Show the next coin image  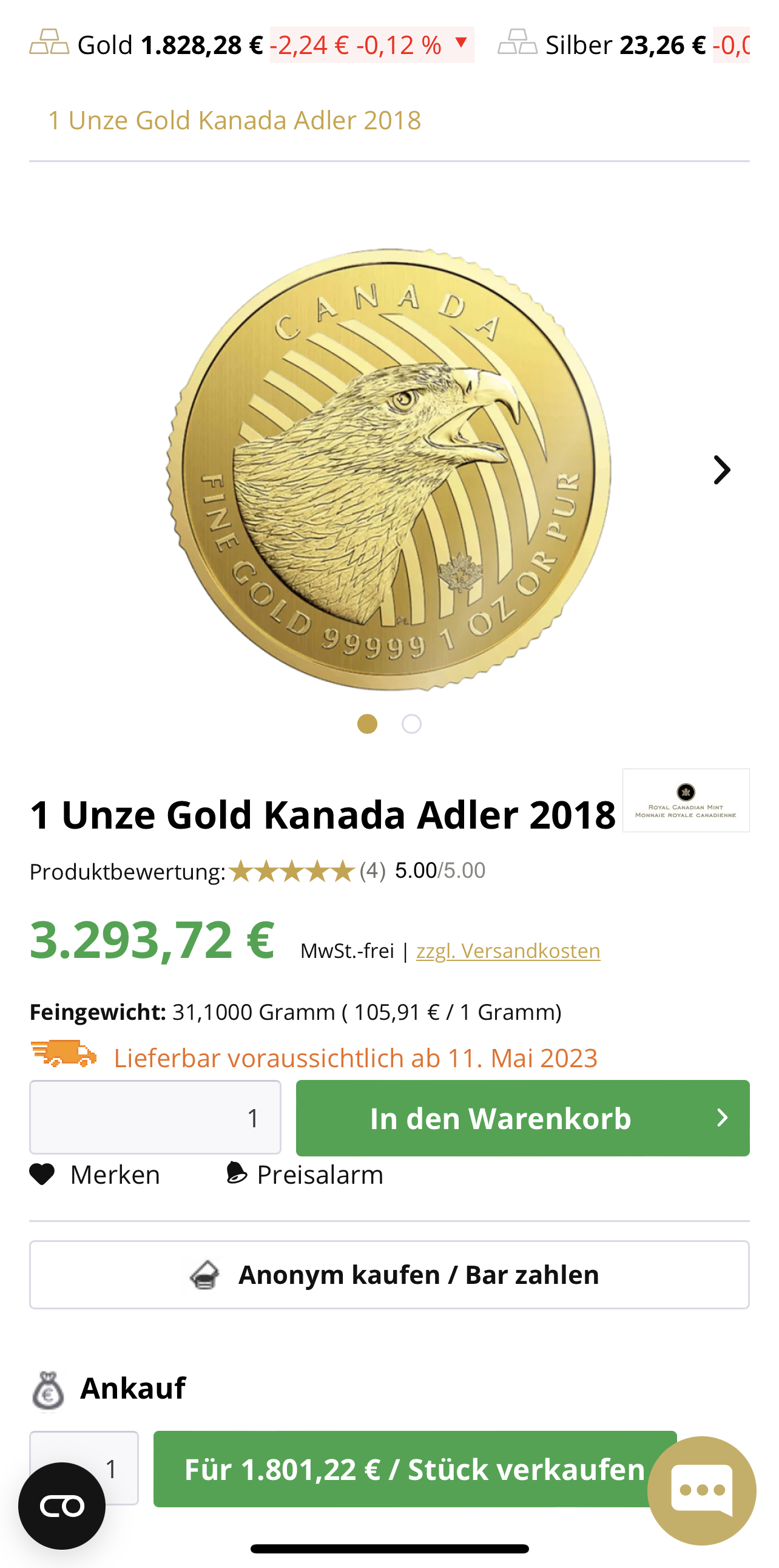(x=721, y=470)
